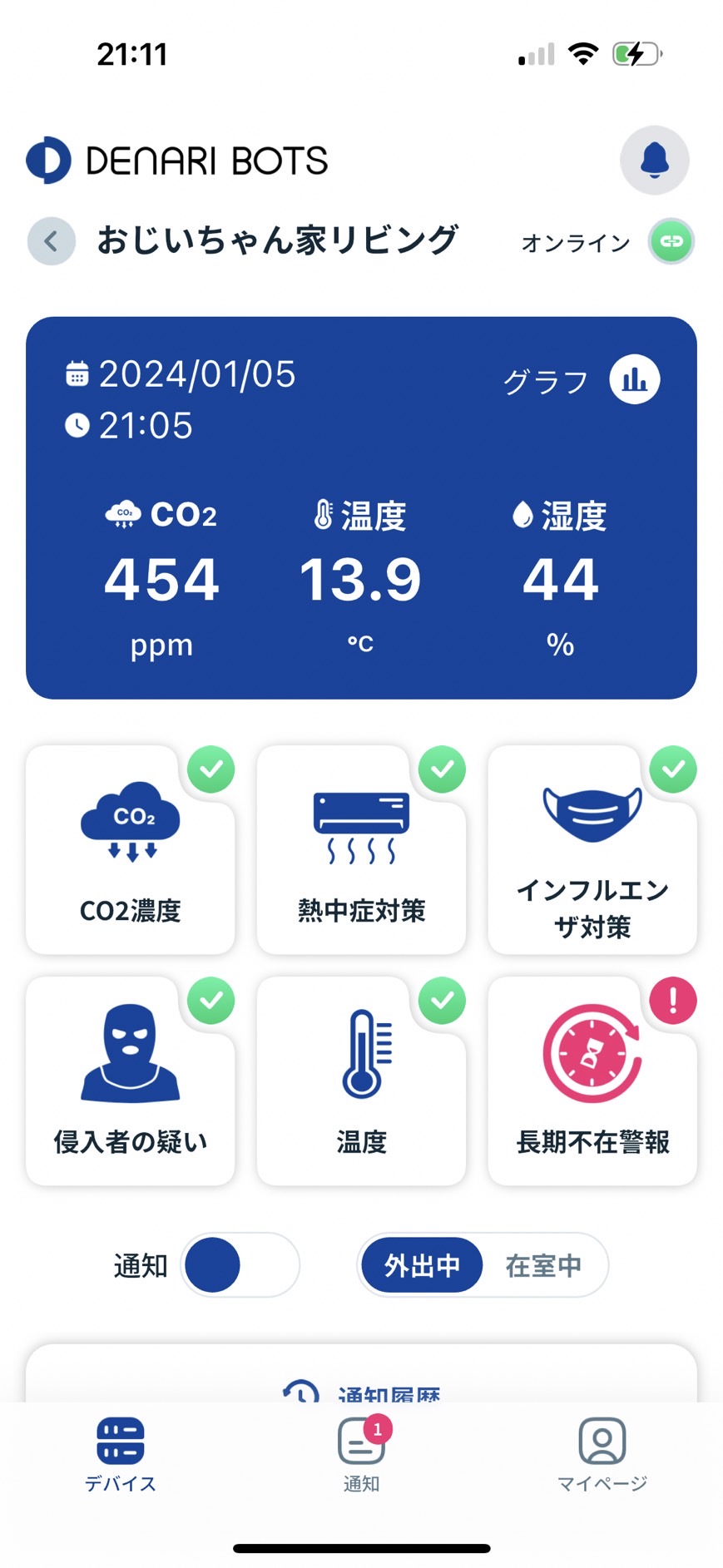Open the 長期不在警報 card

coord(592,1081)
